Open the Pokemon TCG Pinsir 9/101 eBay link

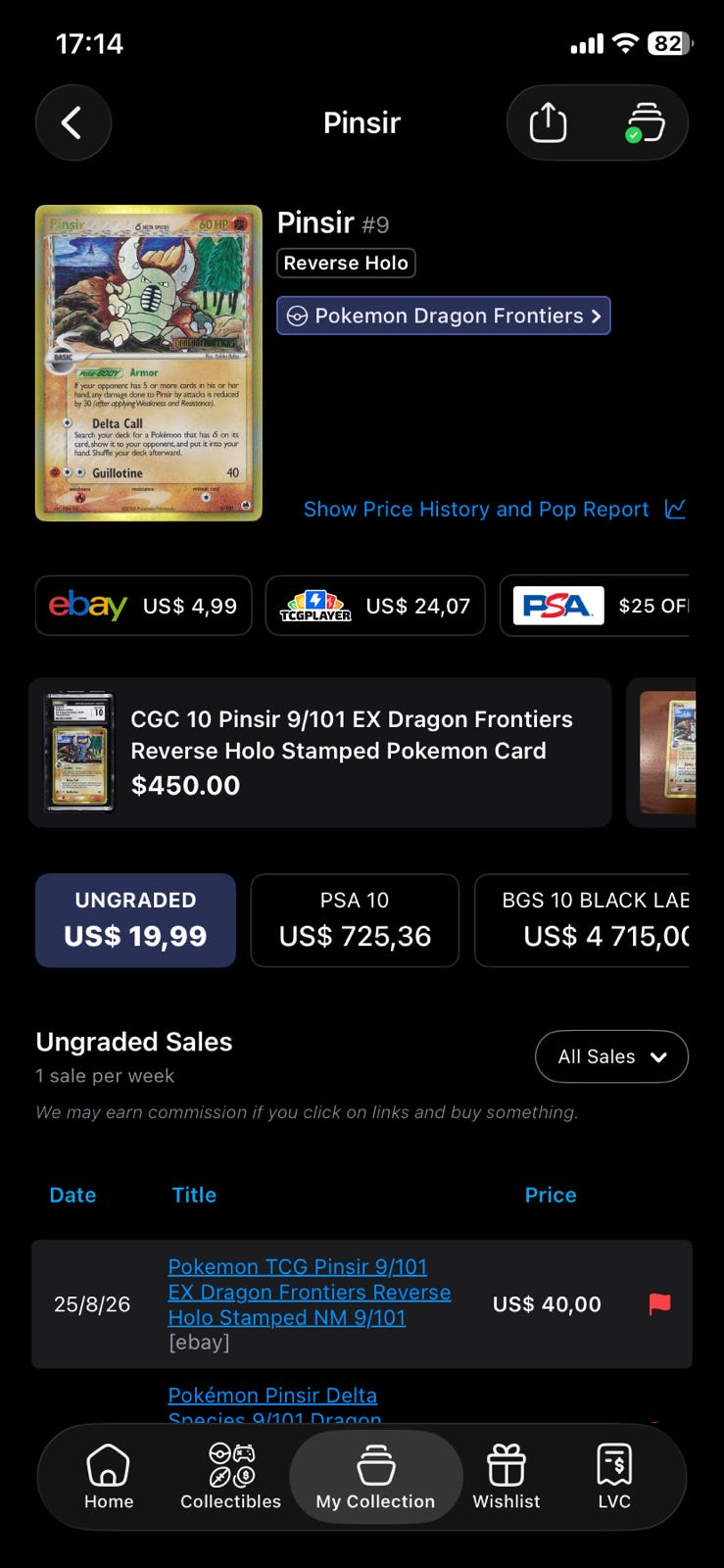(310, 1292)
